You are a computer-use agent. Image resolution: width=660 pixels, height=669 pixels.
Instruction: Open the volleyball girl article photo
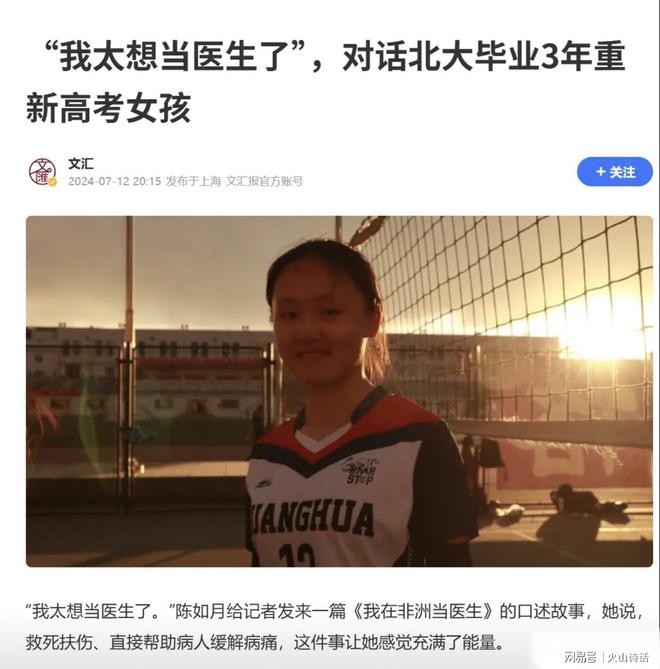(339, 391)
